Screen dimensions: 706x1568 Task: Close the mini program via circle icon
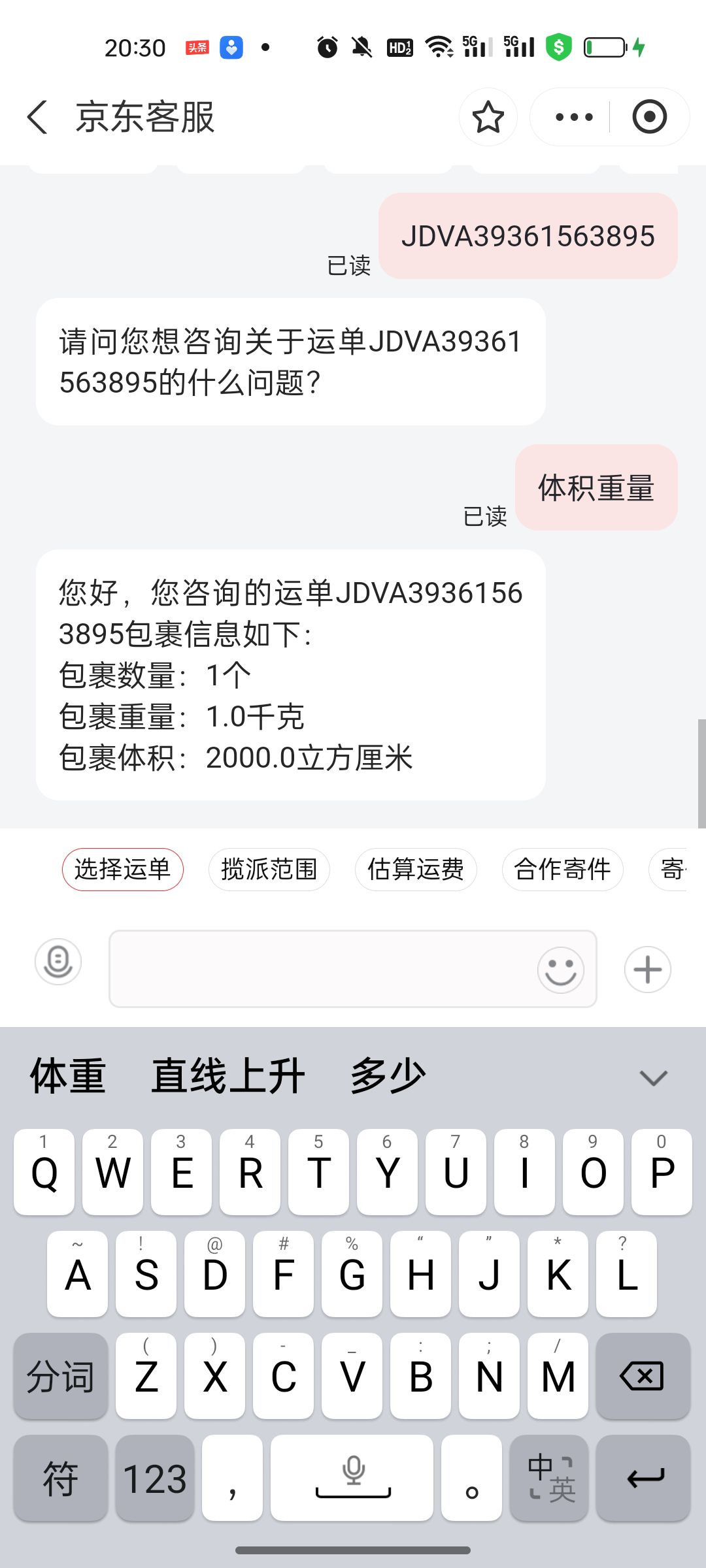pos(649,118)
